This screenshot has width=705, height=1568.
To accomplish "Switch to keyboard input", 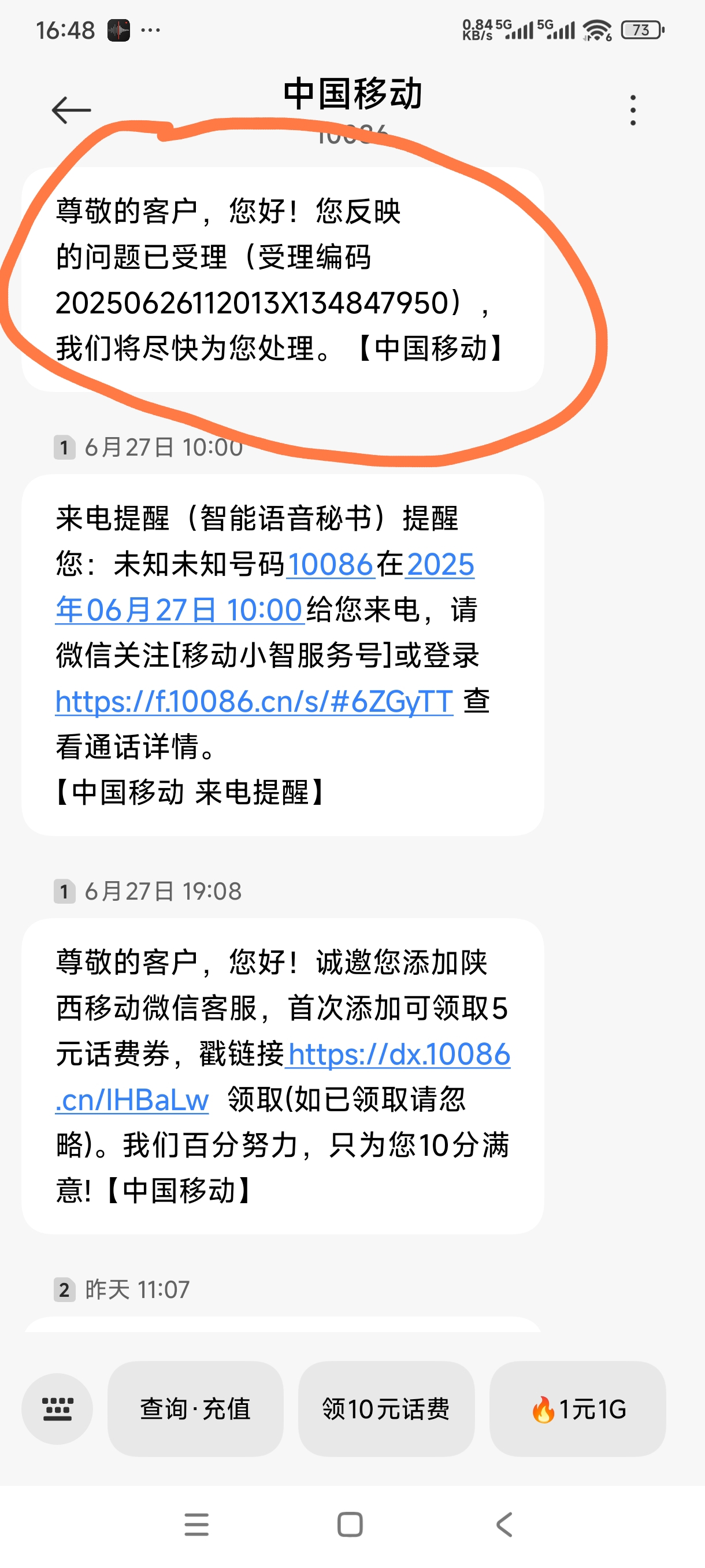I will [57, 1408].
